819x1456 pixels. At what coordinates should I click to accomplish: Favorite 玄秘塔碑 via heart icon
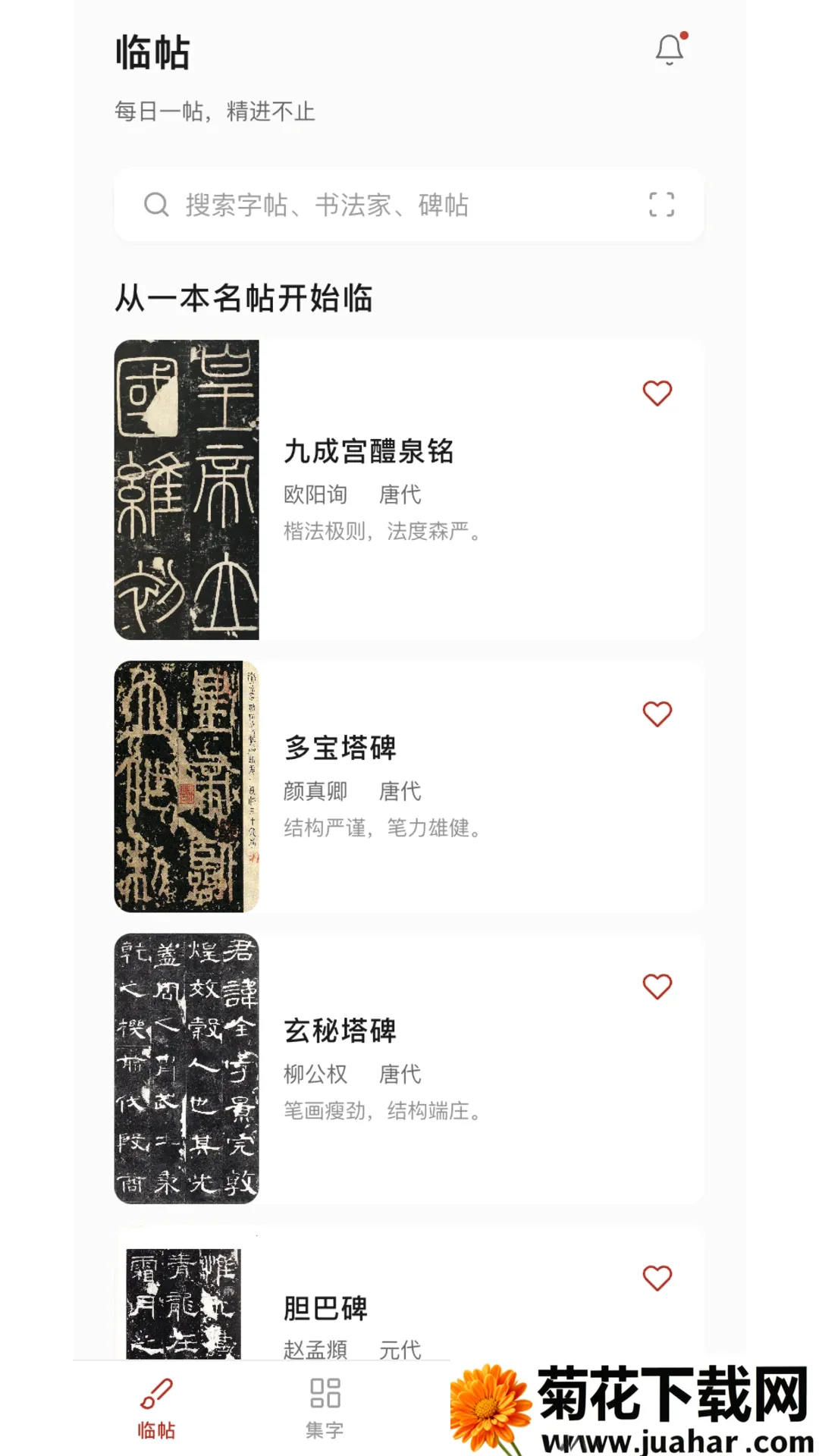click(657, 987)
